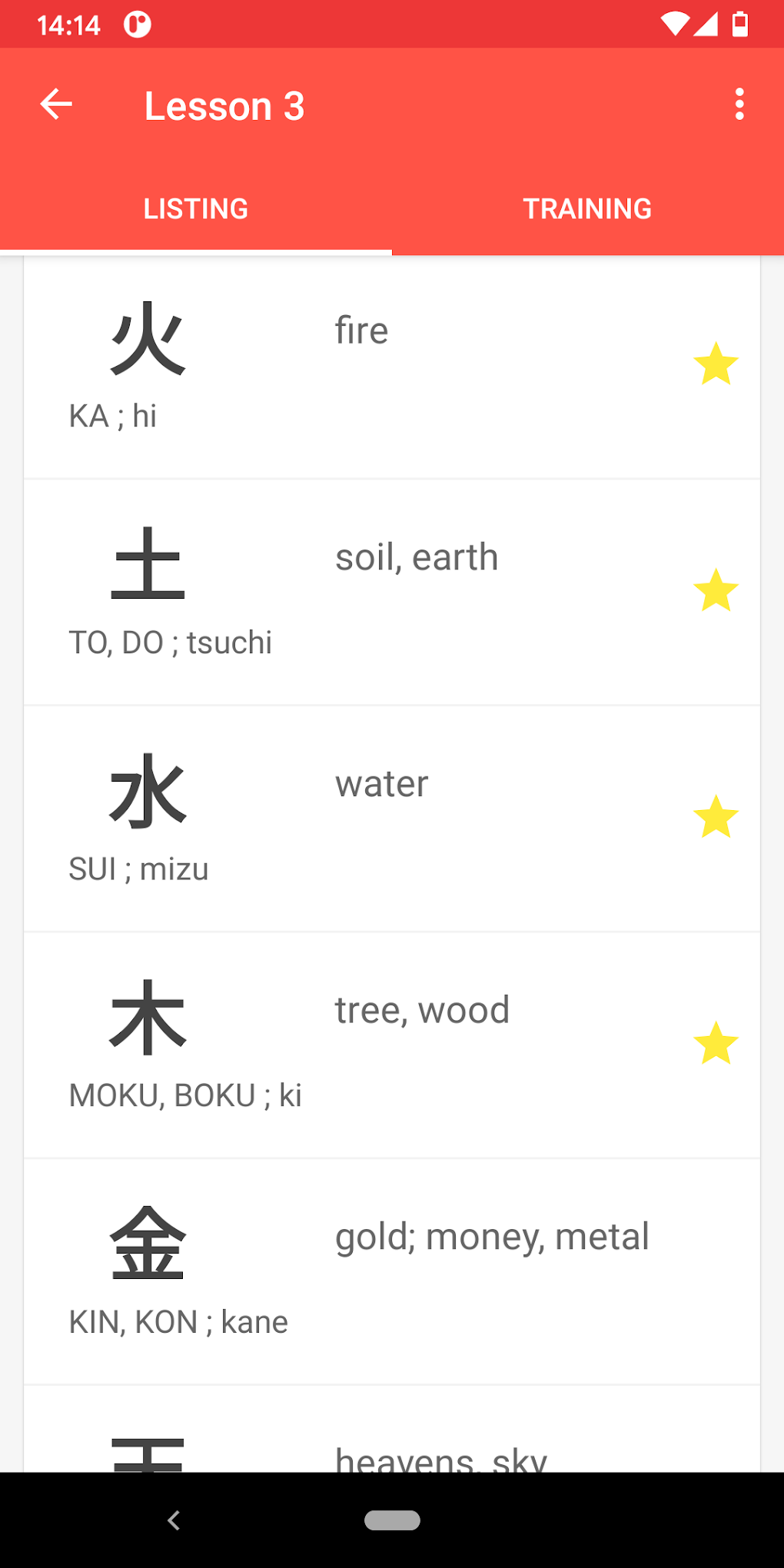The width and height of the screenshot is (784, 1568).
Task: Toggle the star for soil, earth
Action: point(716,590)
